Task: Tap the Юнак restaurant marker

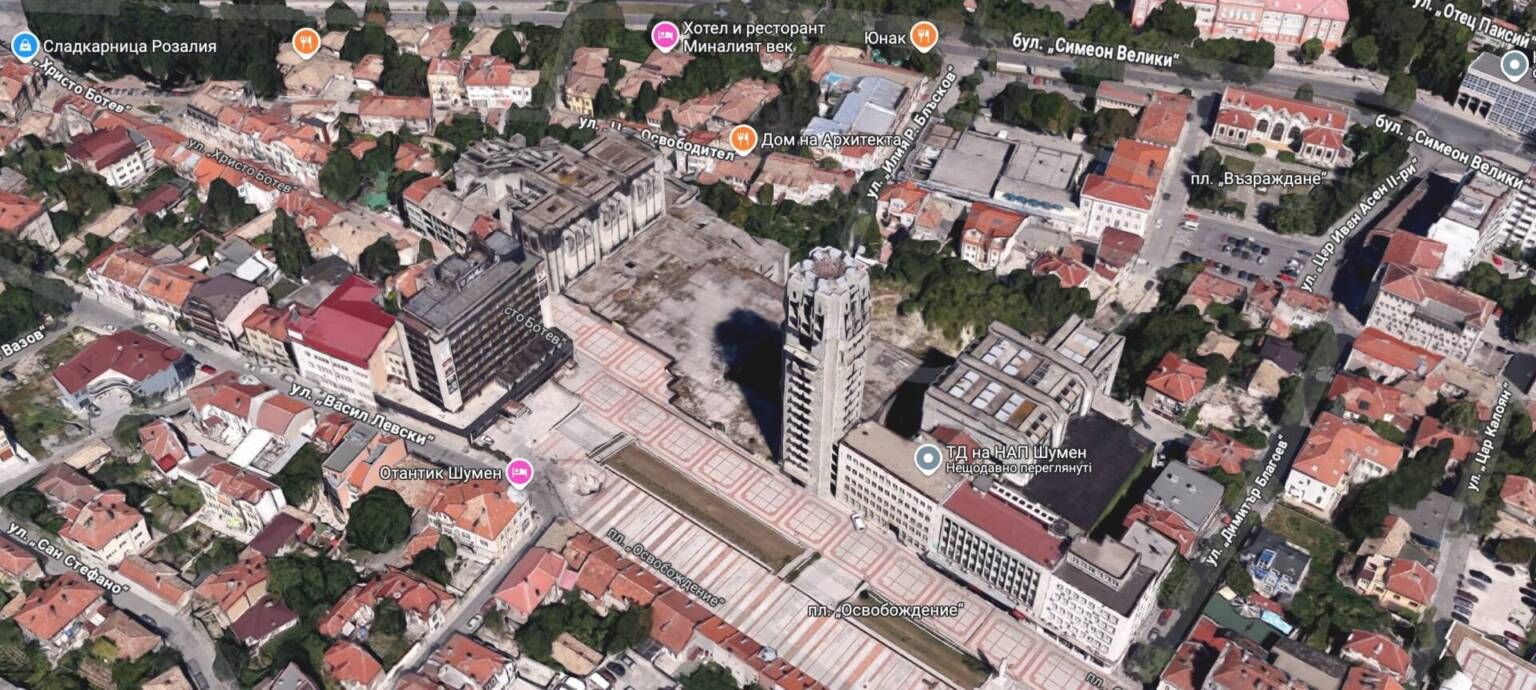Action: [924, 37]
